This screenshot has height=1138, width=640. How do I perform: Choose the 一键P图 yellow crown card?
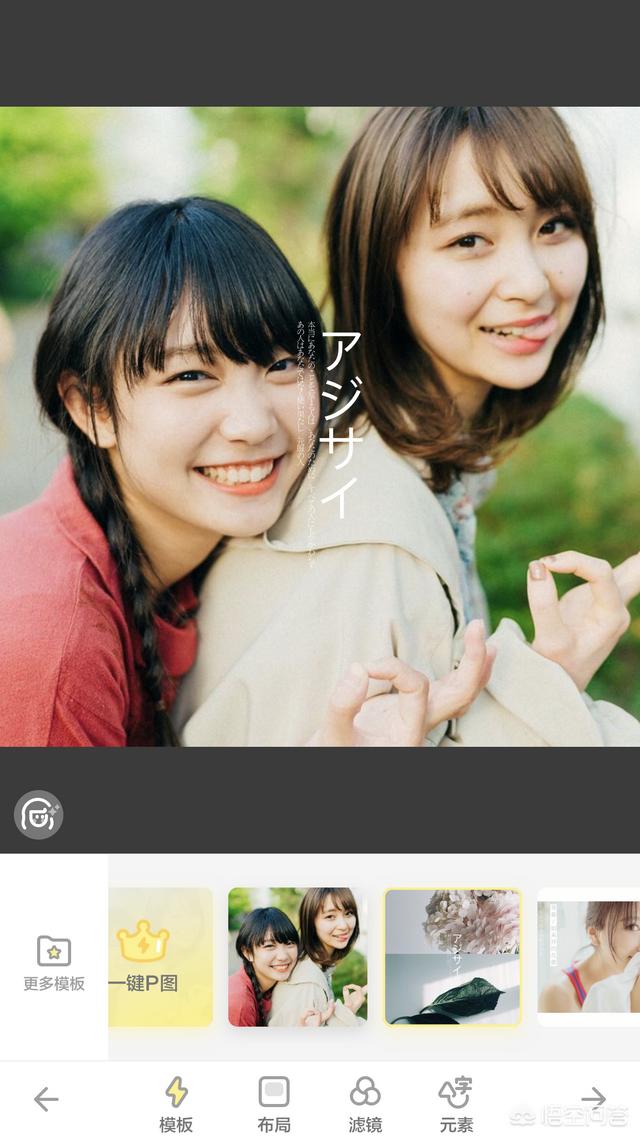coord(160,957)
